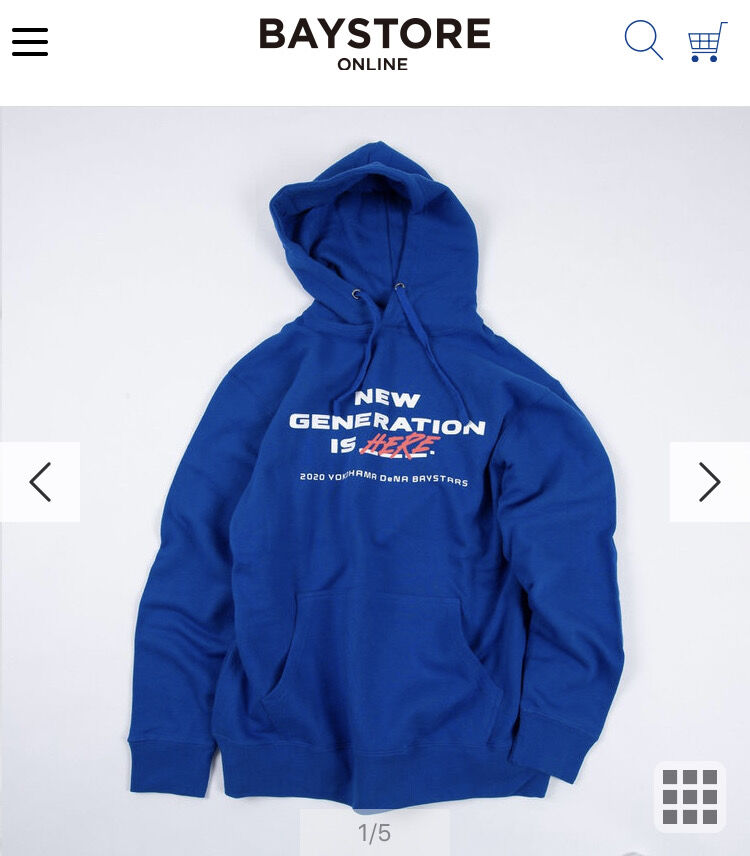This screenshot has height=856, width=750.
Task: Open the hamburger navigation menu
Action: (30, 42)
